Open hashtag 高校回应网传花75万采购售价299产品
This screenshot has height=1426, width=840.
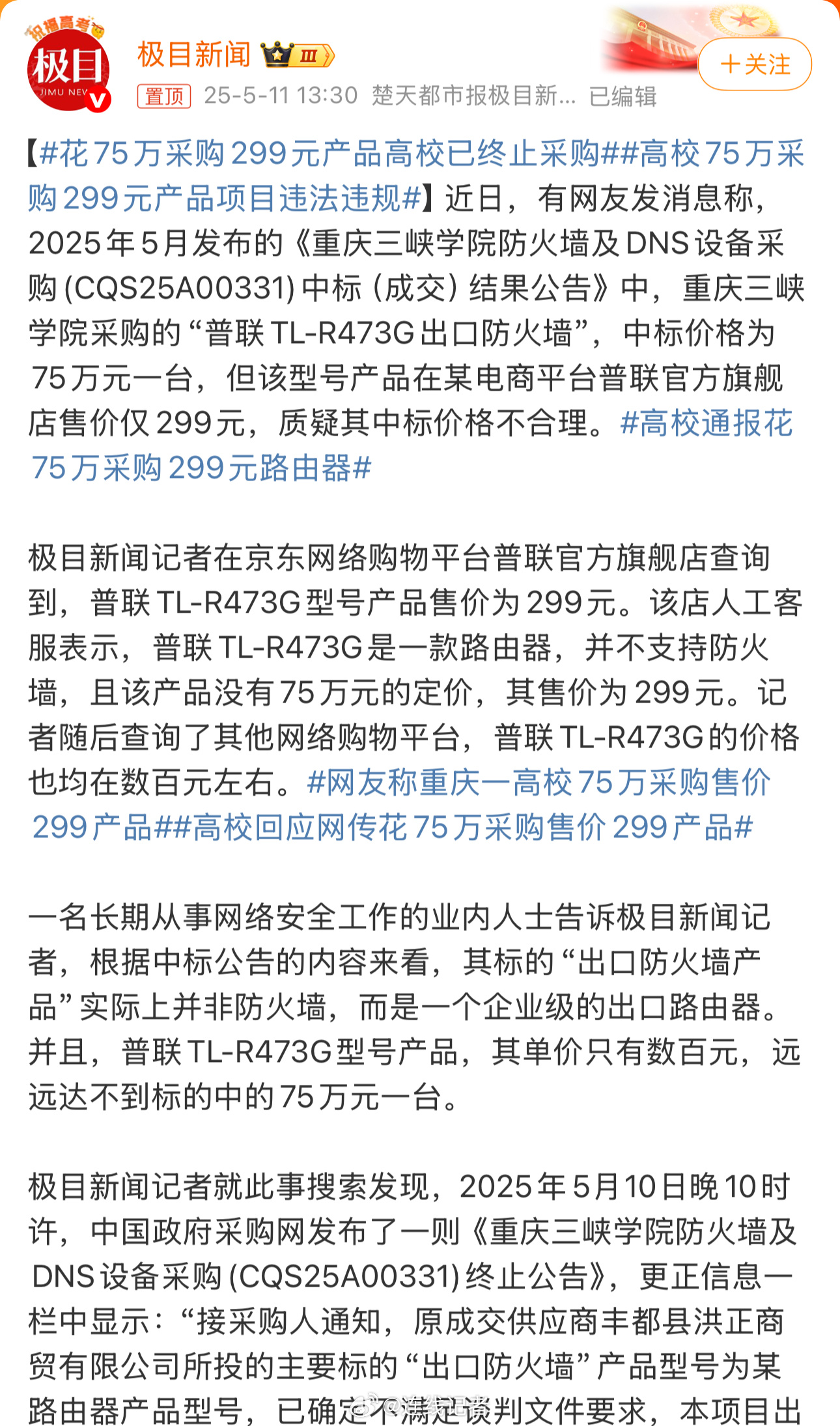coord(462,827)
